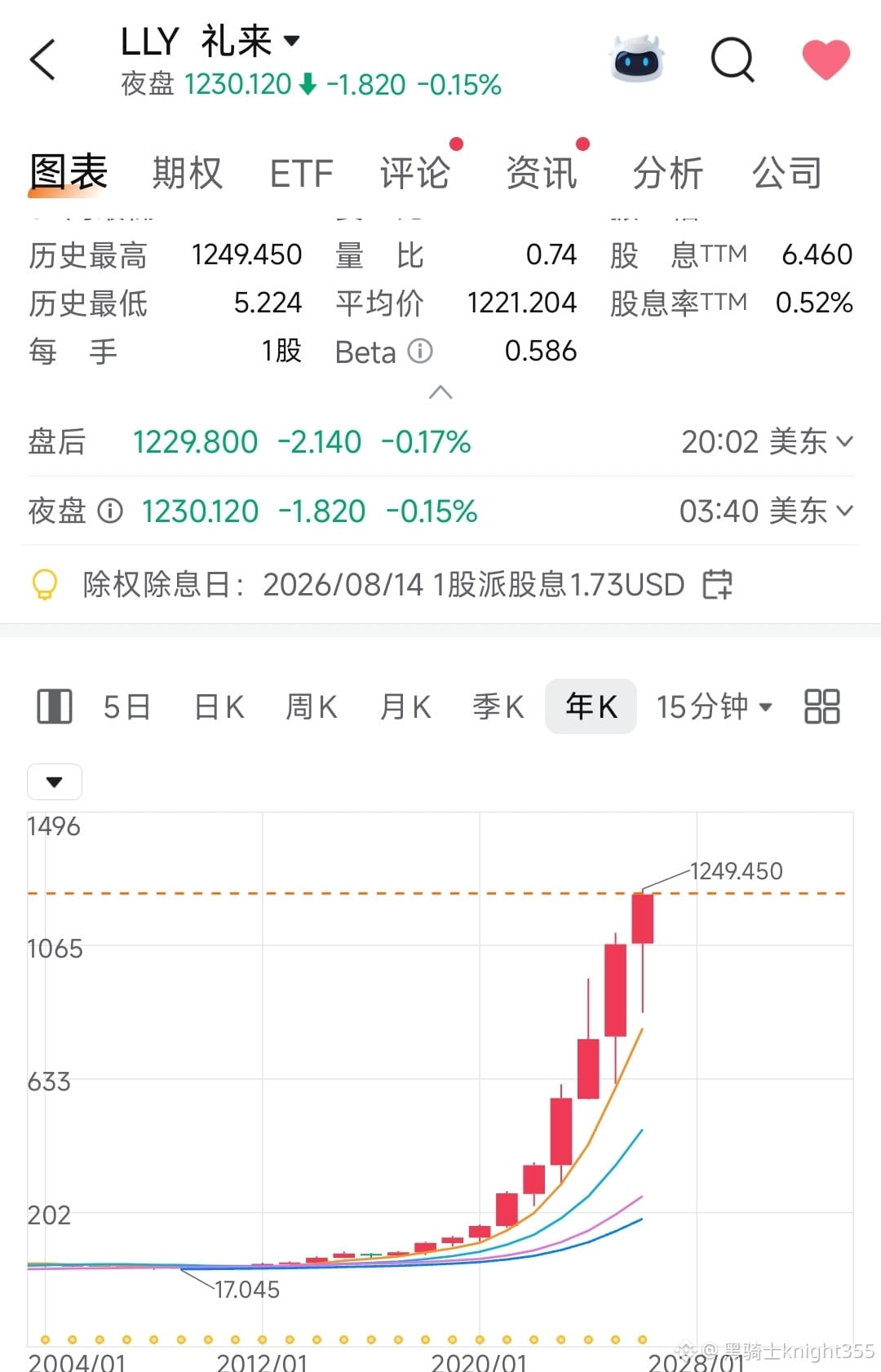Switch to the ETF tab
The width and height of the screenshot is (881, 1372).
(301, 174)
